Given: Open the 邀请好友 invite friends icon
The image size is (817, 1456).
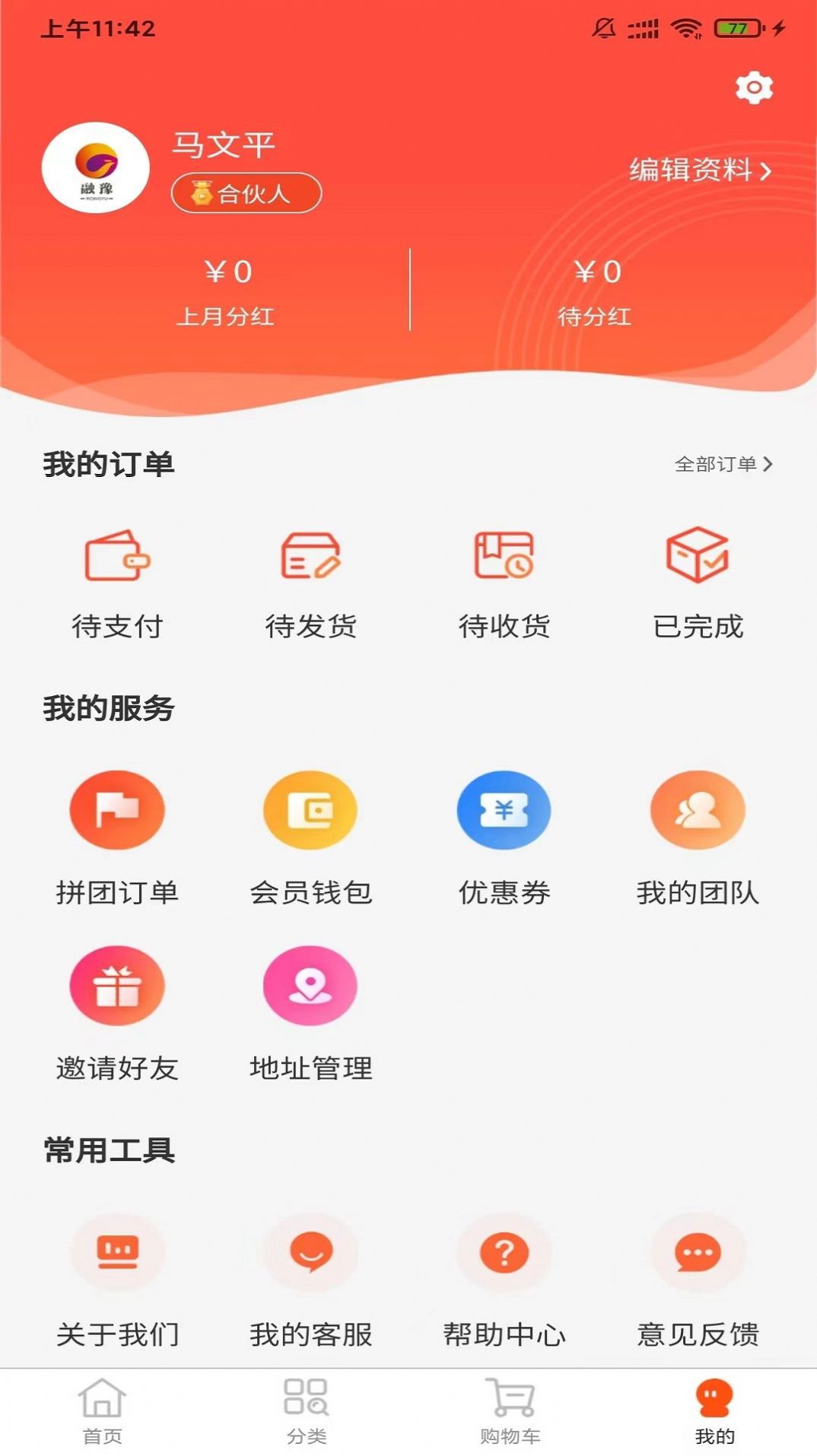Looking at the screenshot, I should [x=116, y=985].
